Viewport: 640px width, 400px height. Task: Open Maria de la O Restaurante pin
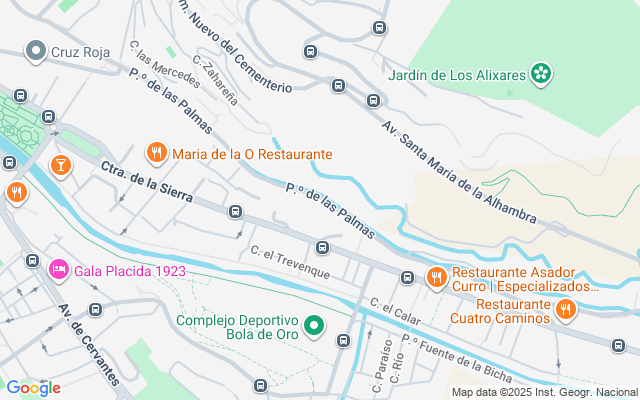[x=156, y=154]
